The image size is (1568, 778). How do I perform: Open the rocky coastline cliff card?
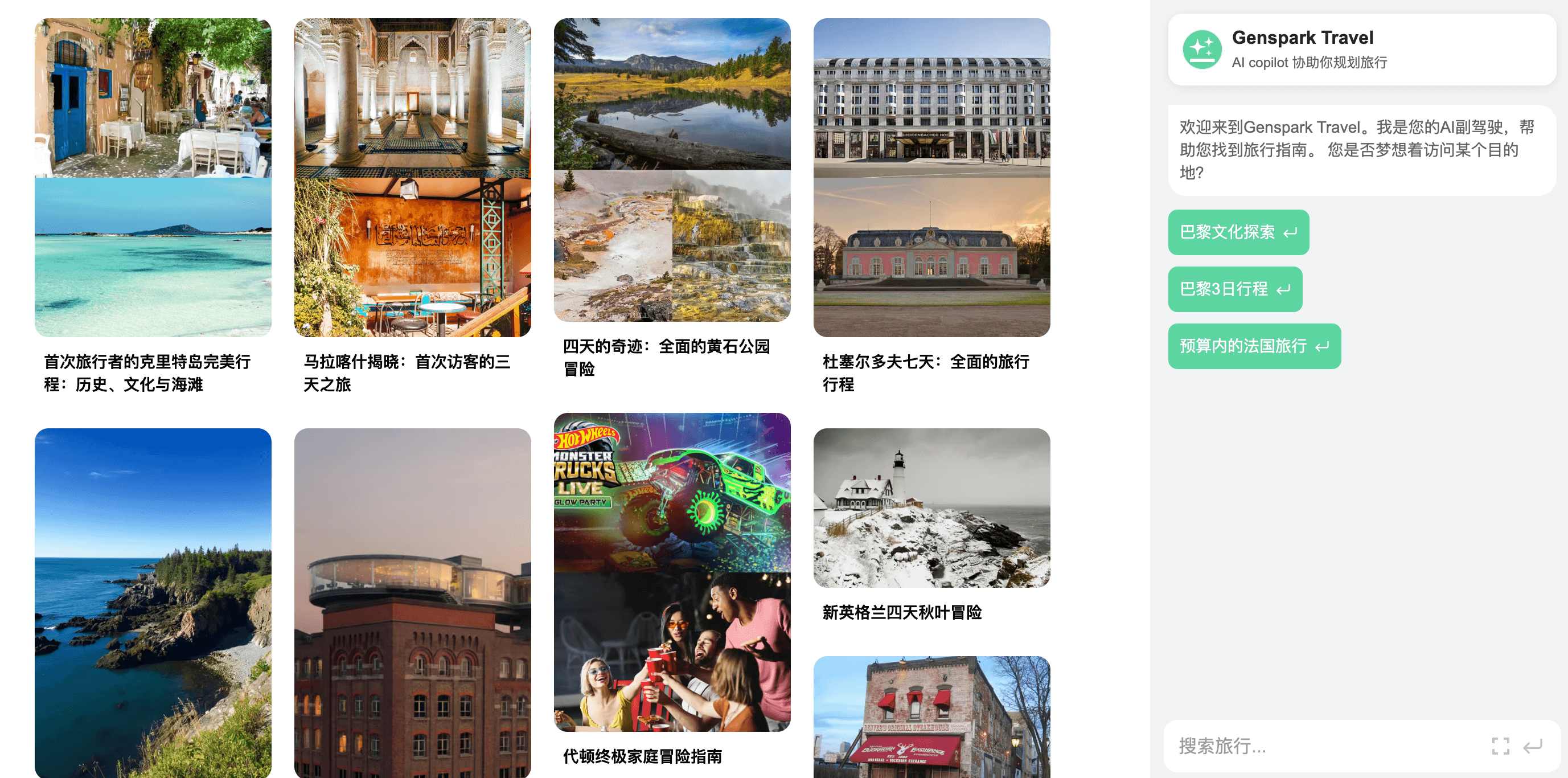153,603
